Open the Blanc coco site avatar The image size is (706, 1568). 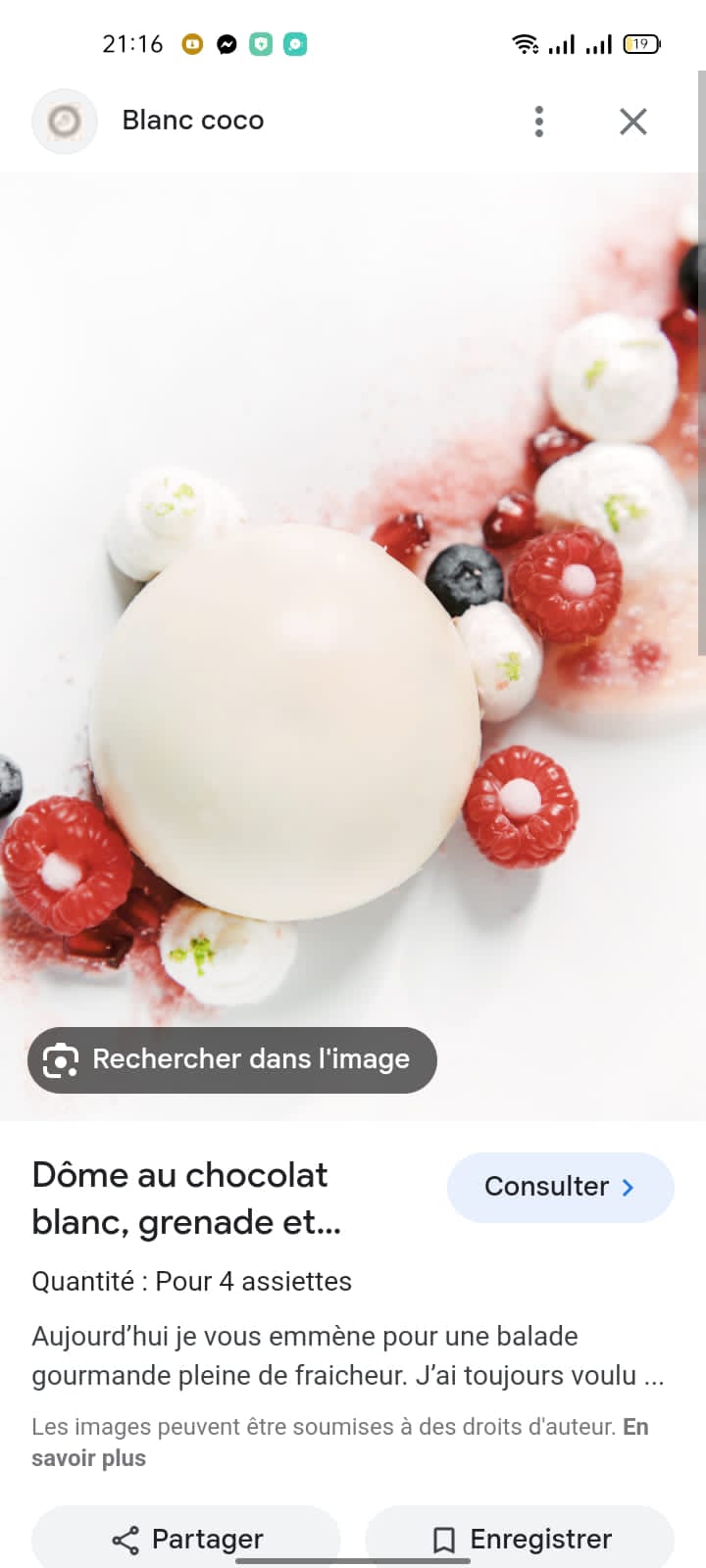[x=65, y=122]
